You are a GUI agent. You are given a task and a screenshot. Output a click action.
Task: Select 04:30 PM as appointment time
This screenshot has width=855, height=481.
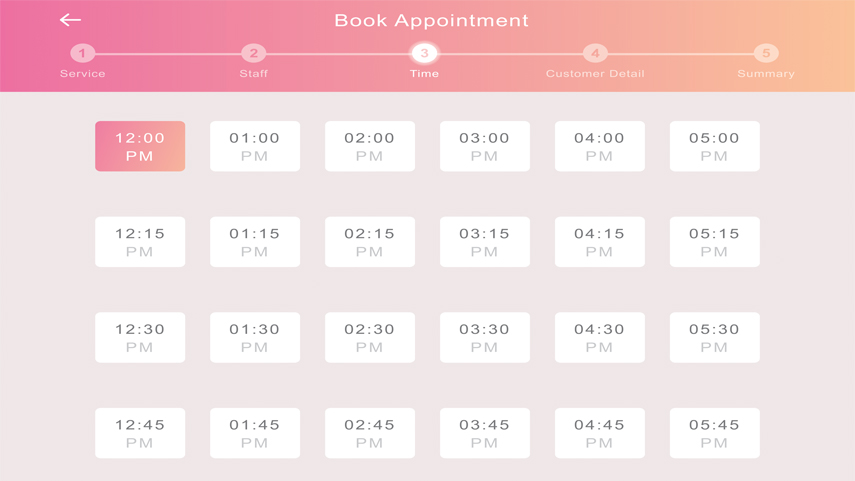[x=600, y=337]
